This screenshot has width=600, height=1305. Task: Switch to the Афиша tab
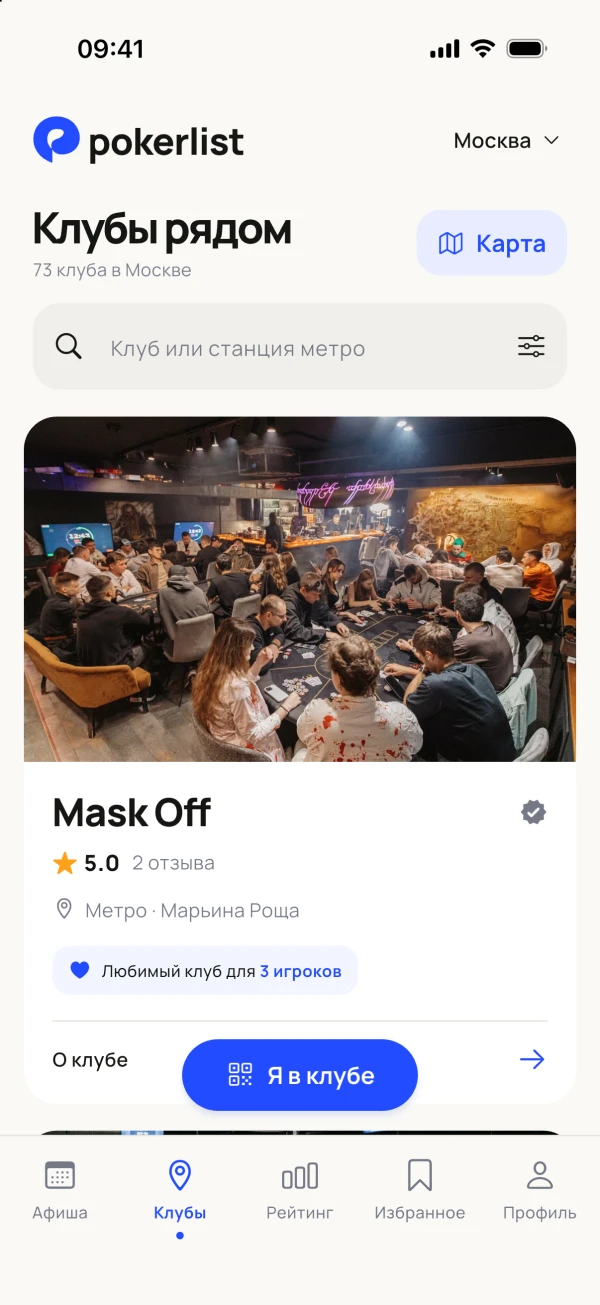(x=60, y=1191)
